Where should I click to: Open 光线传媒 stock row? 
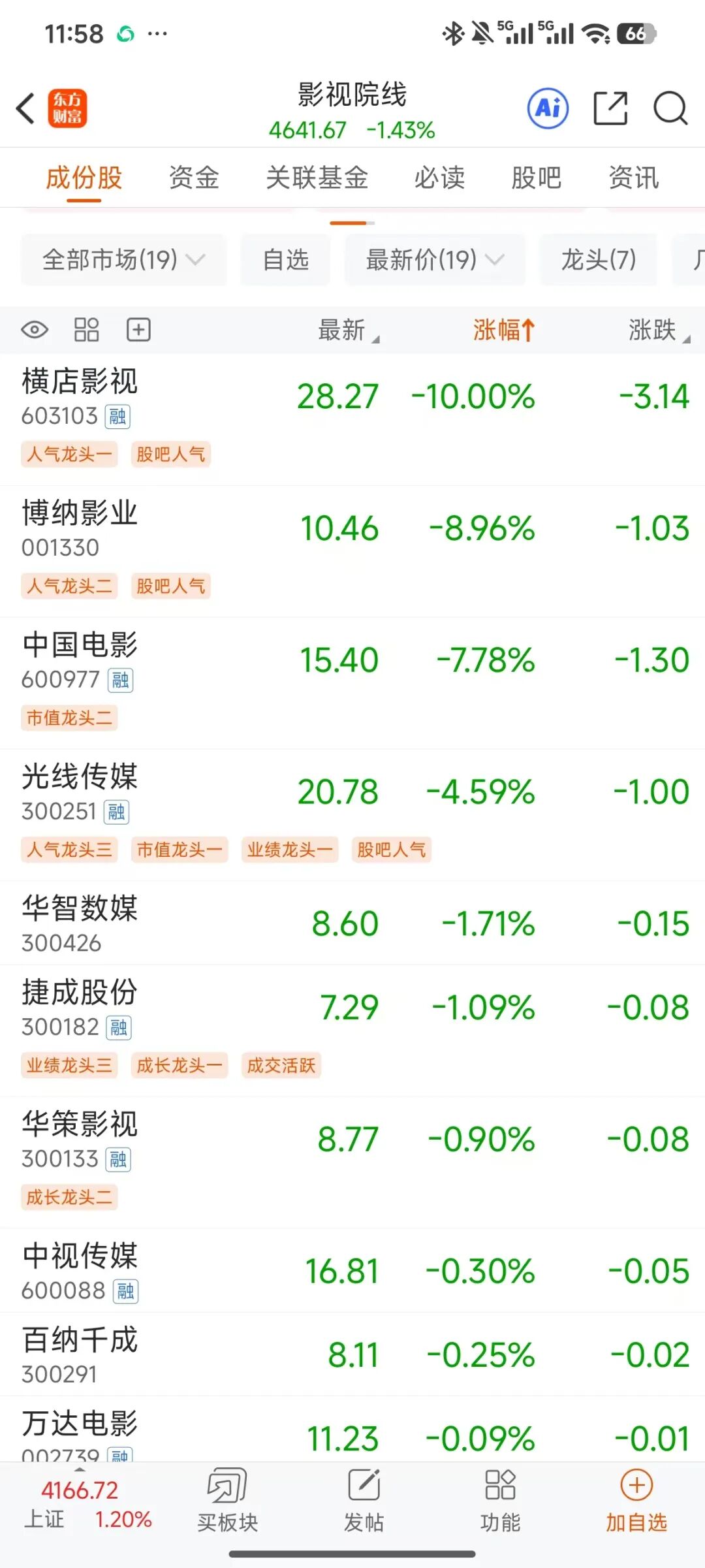tap(80, 777)
